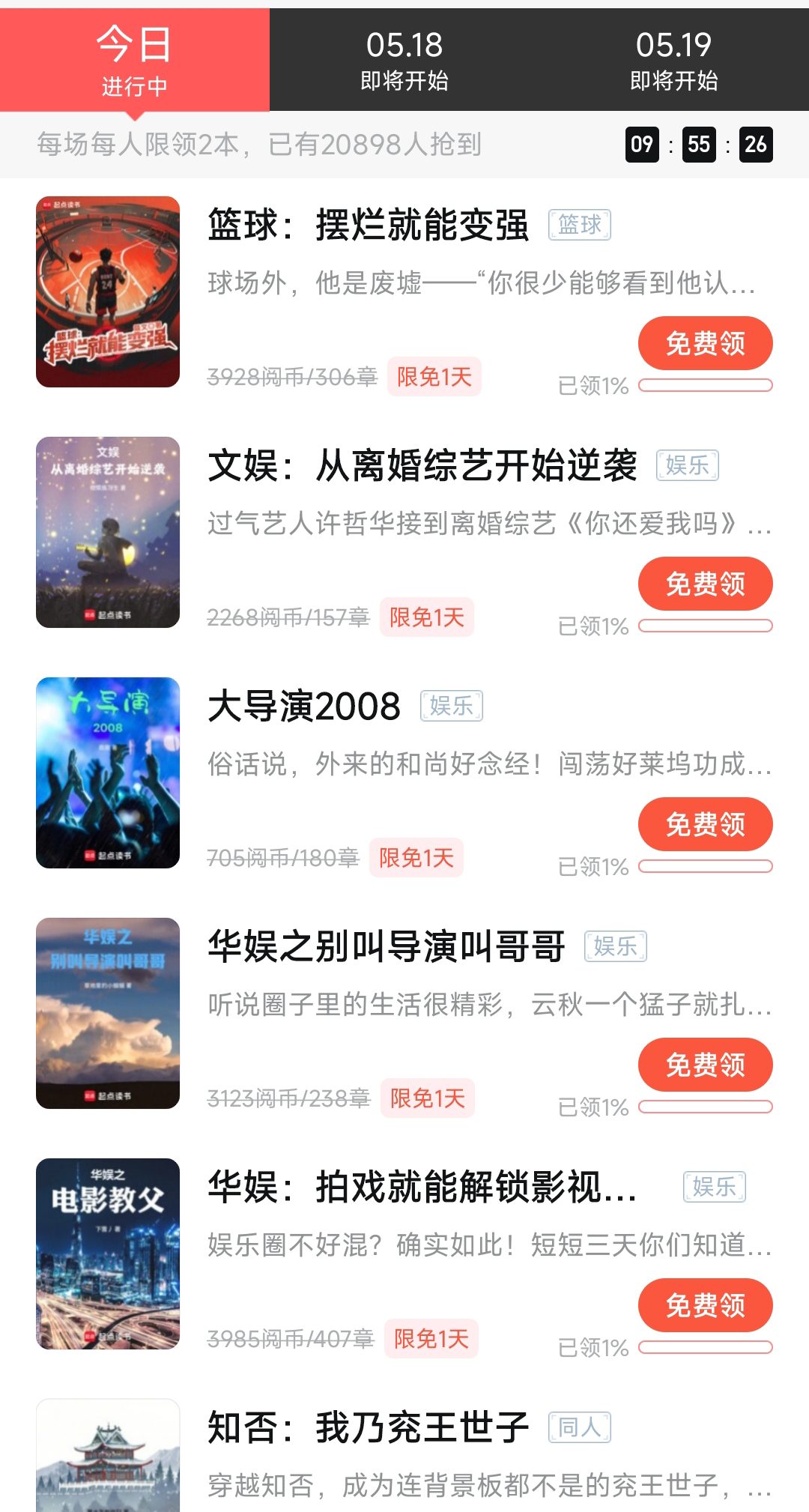
Task: Get 大导演2008 free via 免费领
Action: 705,824
